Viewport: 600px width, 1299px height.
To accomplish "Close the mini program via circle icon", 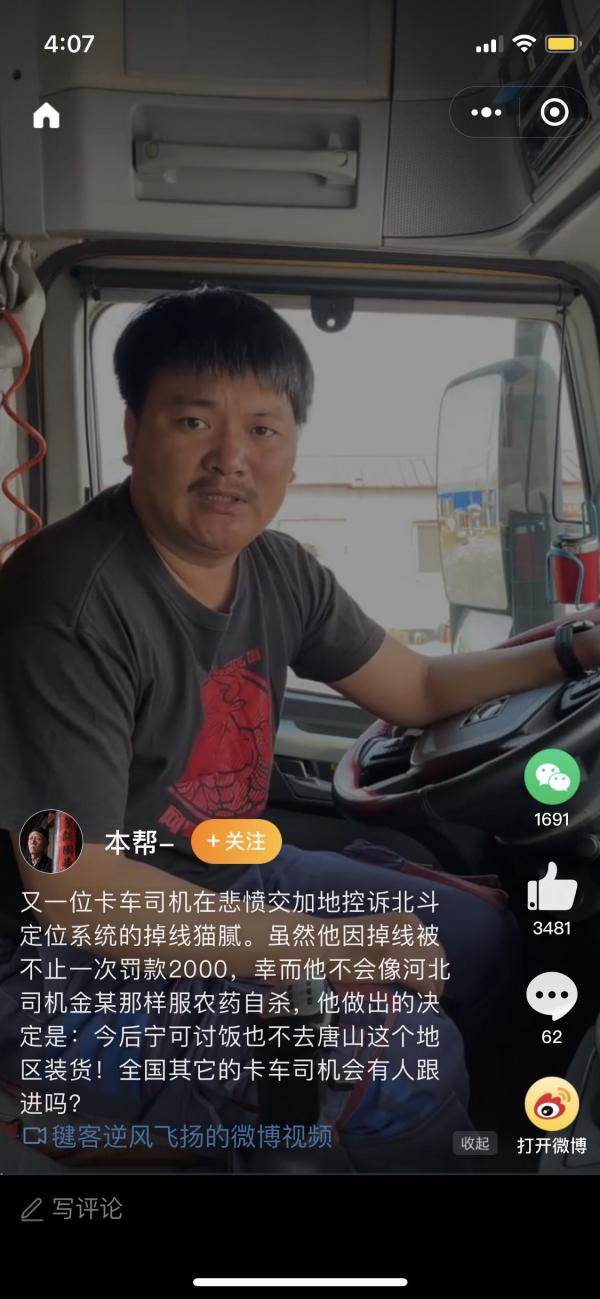I will click(554, 112).
